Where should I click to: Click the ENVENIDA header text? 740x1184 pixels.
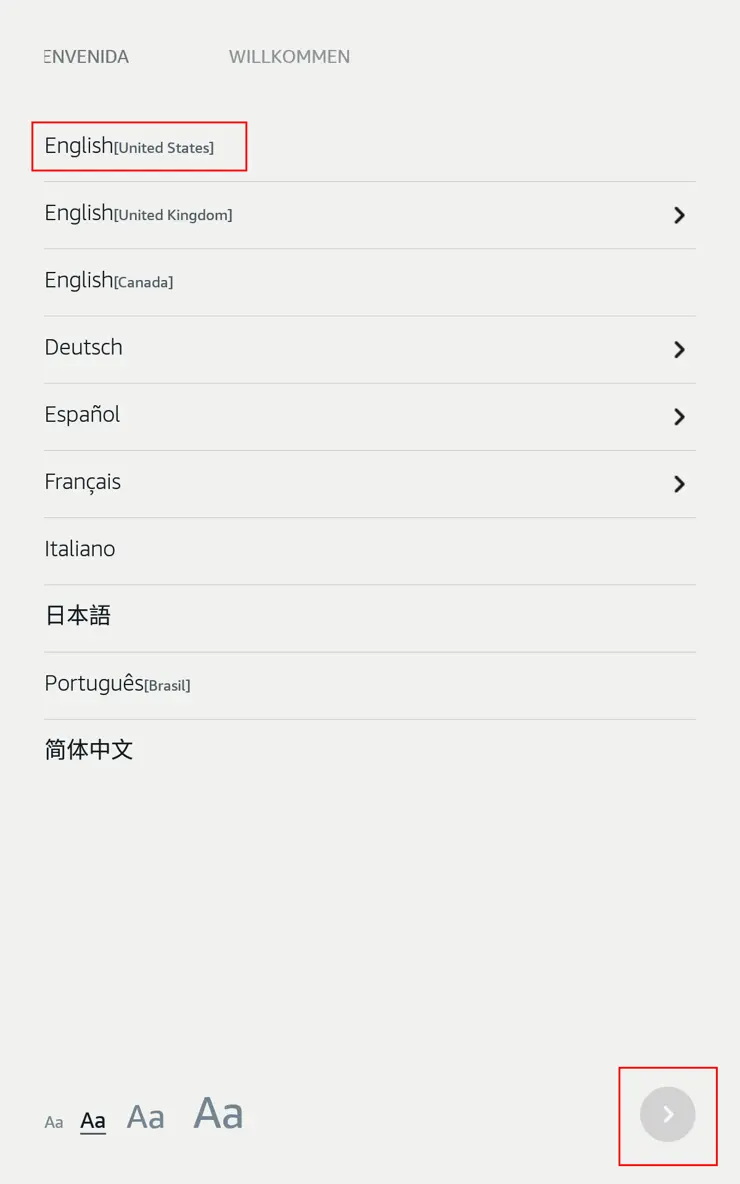pos(85,57)
